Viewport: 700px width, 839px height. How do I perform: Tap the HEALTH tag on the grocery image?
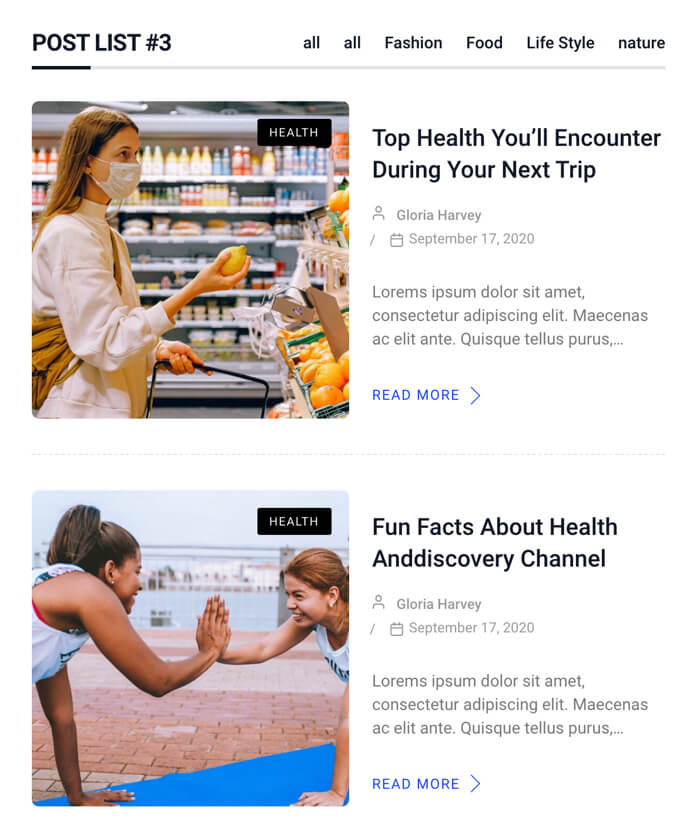click(294, 133)
